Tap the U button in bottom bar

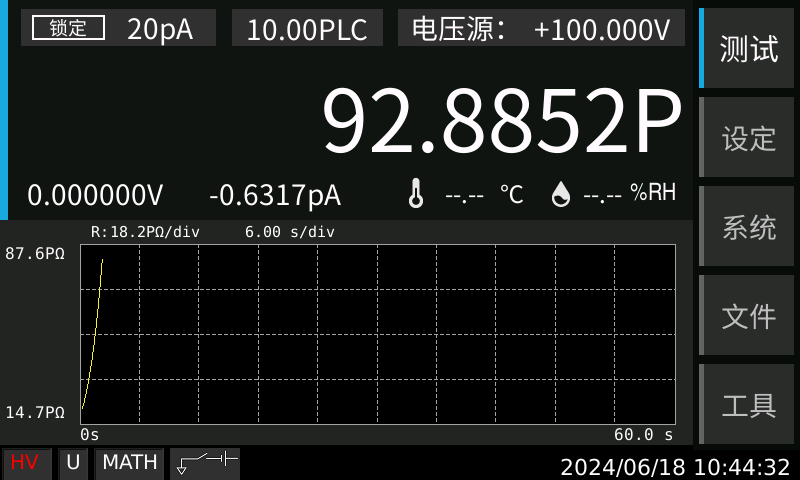click(x=73, y=463)
